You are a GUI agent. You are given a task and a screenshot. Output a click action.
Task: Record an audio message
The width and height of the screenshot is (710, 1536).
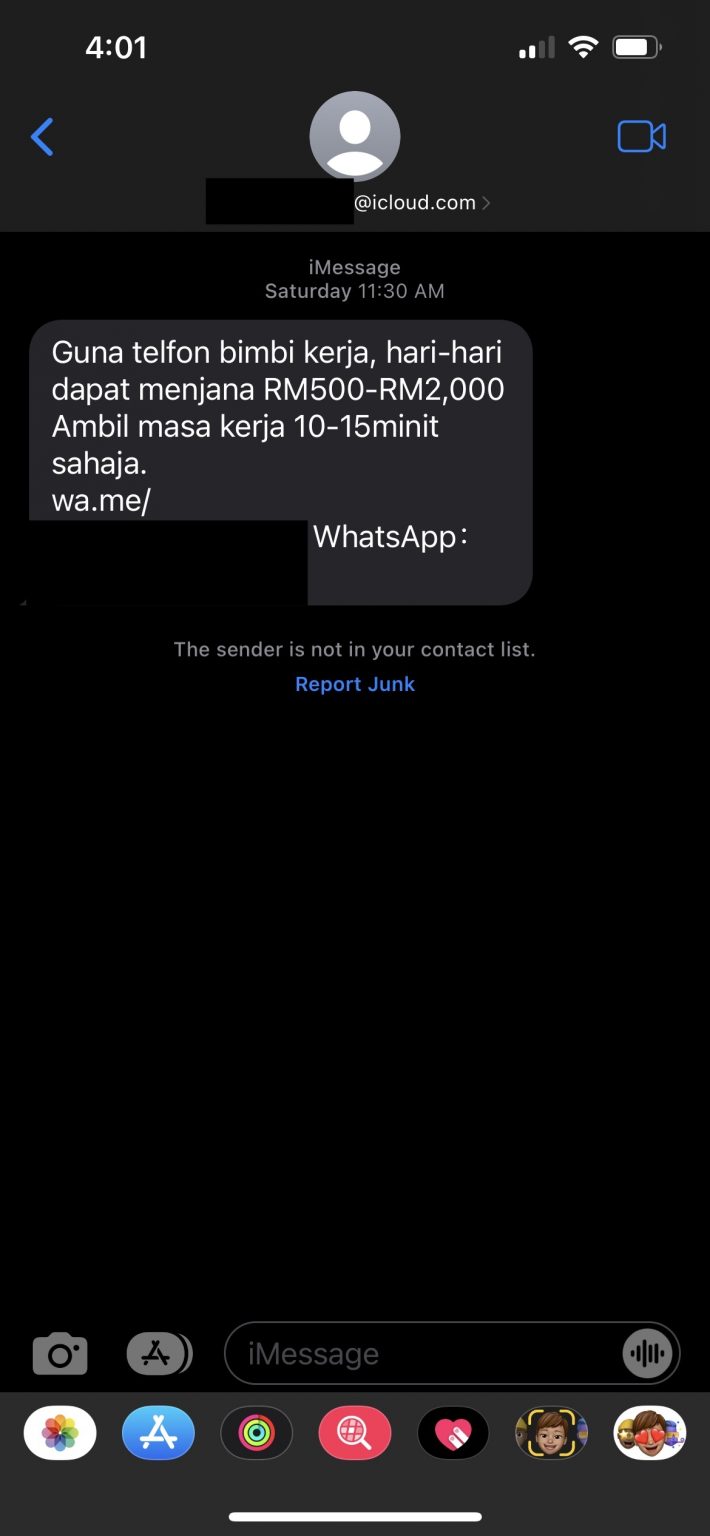[x=647, y=1354]
